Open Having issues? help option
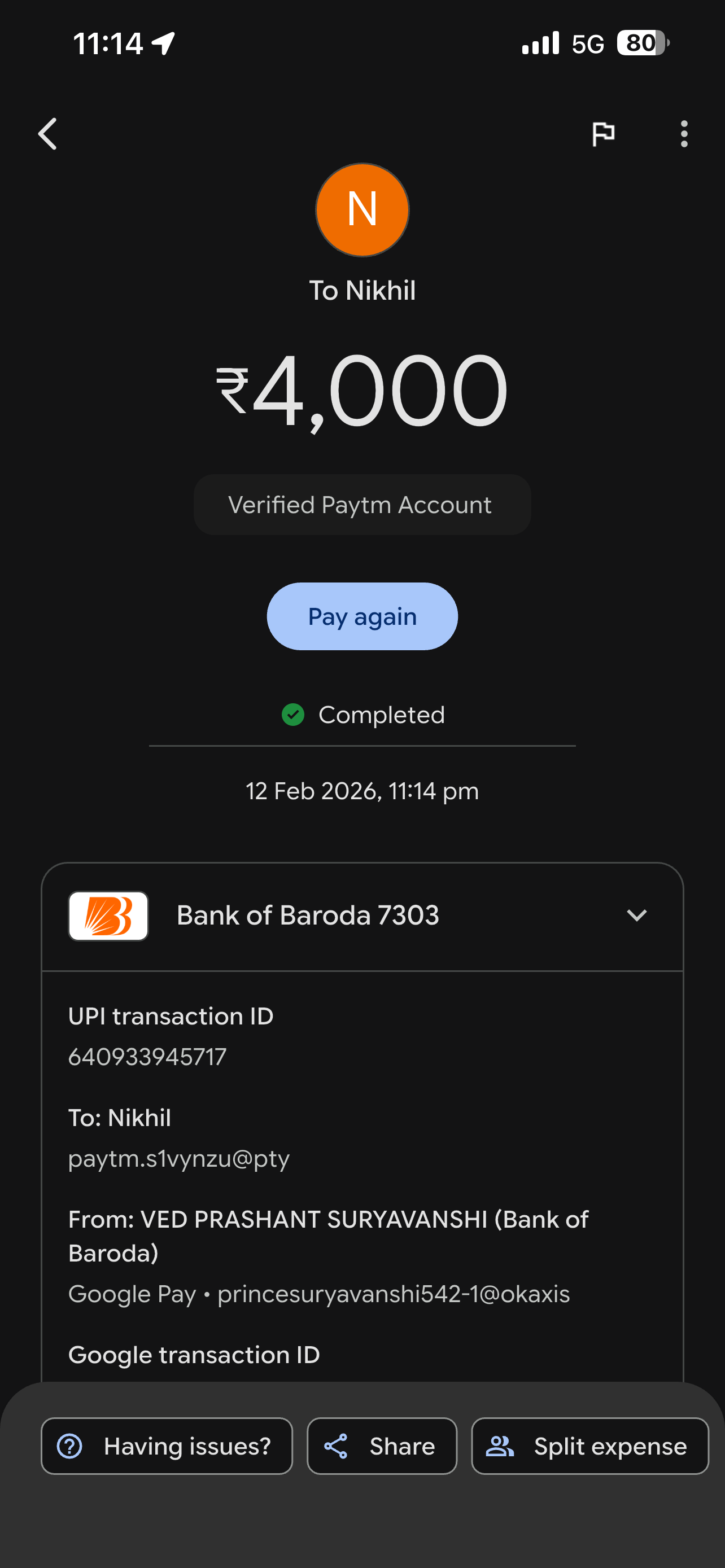This screenshot has height=1568, width=725. [167, 1446]
